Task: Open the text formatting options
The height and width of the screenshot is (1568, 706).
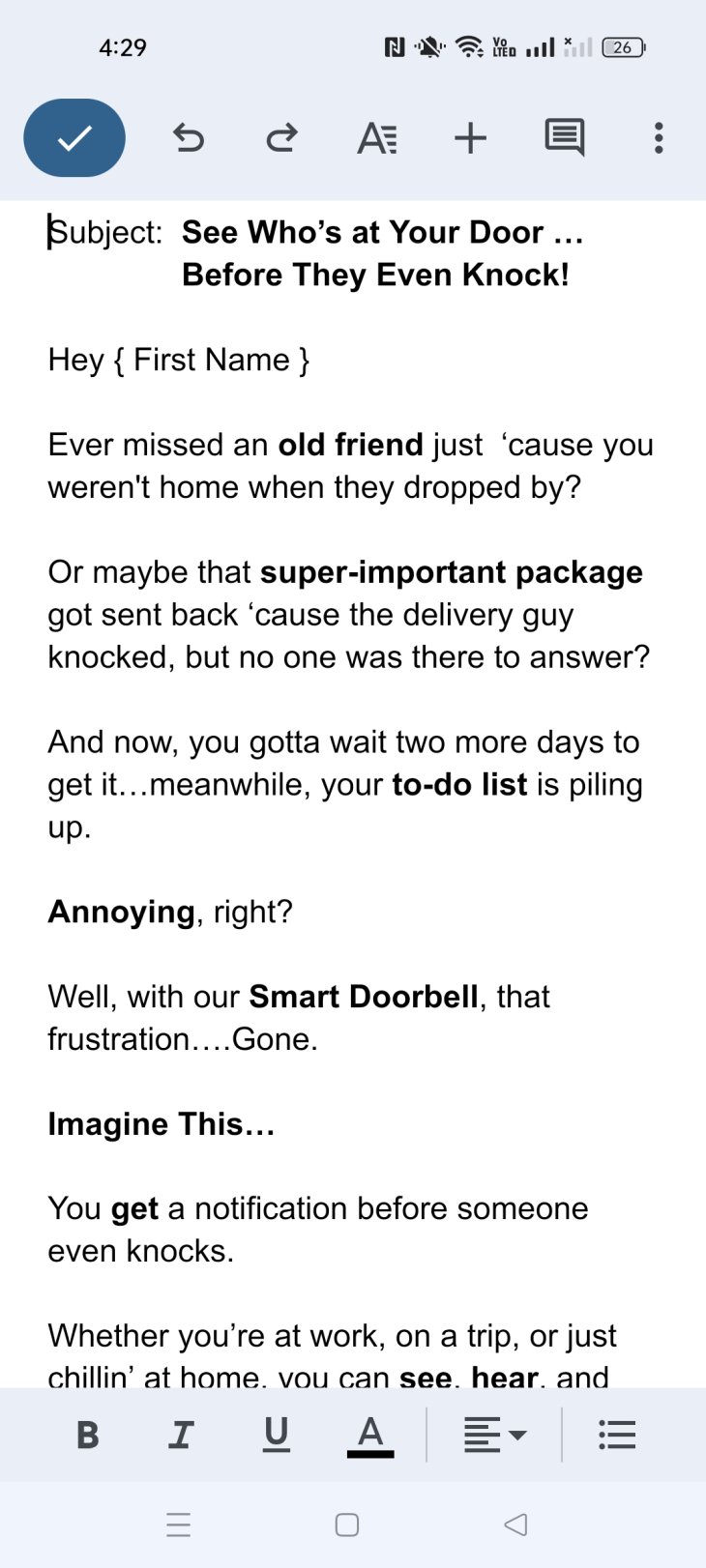Action: (x=376, y=138)
